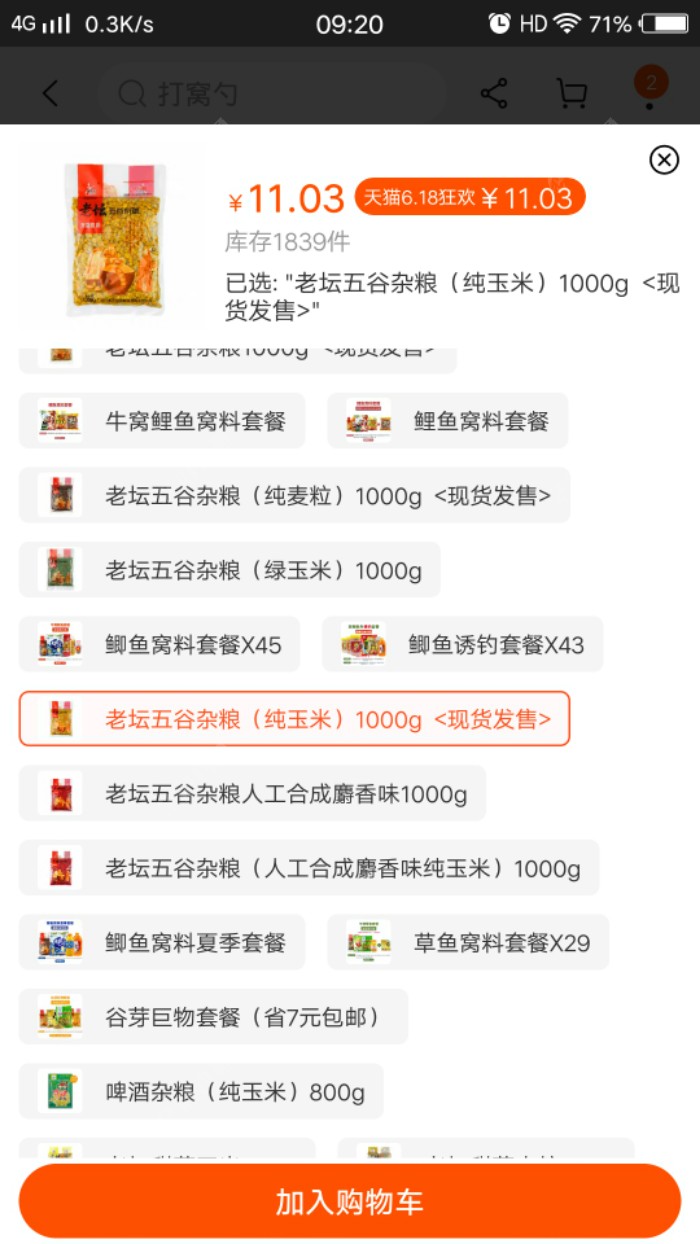
Task: Select 老坛五谷杂粮（纯麦粒）1000g option
Action: click(294, 496)
